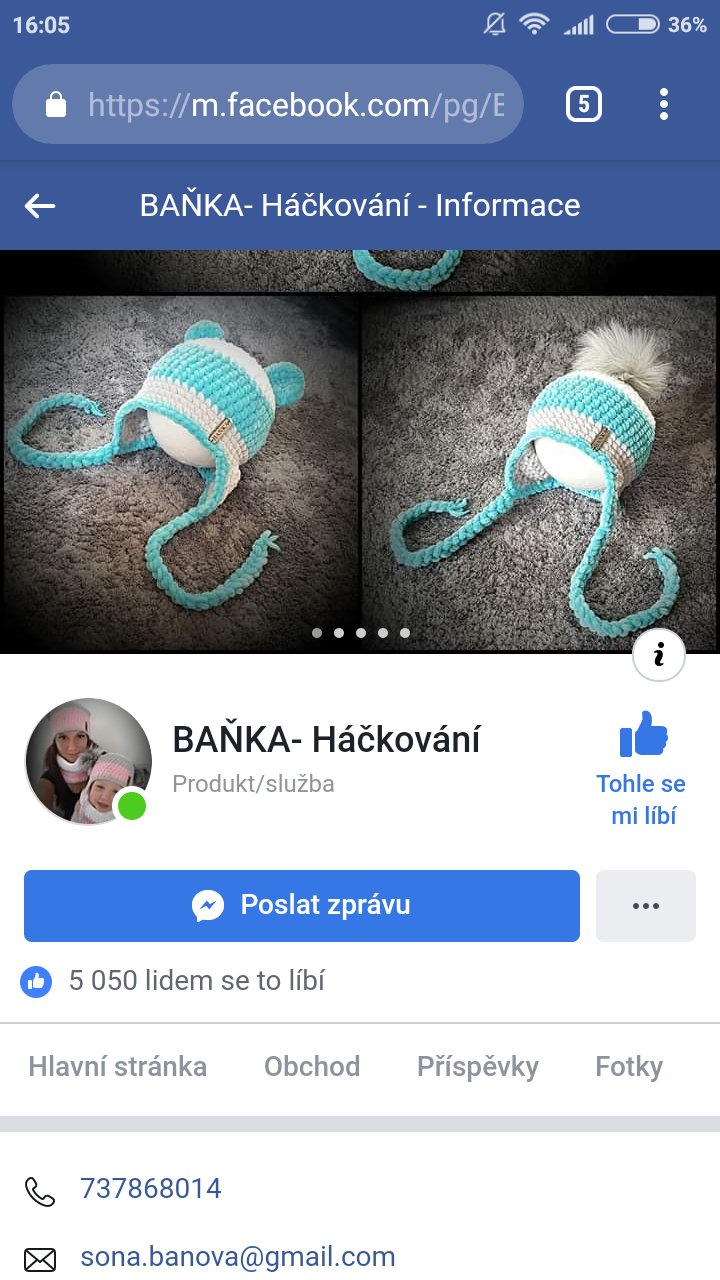This screenshot has width=720, height=1280.
Task: Open more options next to Poslat zprávu
Action: coord(646,906)
